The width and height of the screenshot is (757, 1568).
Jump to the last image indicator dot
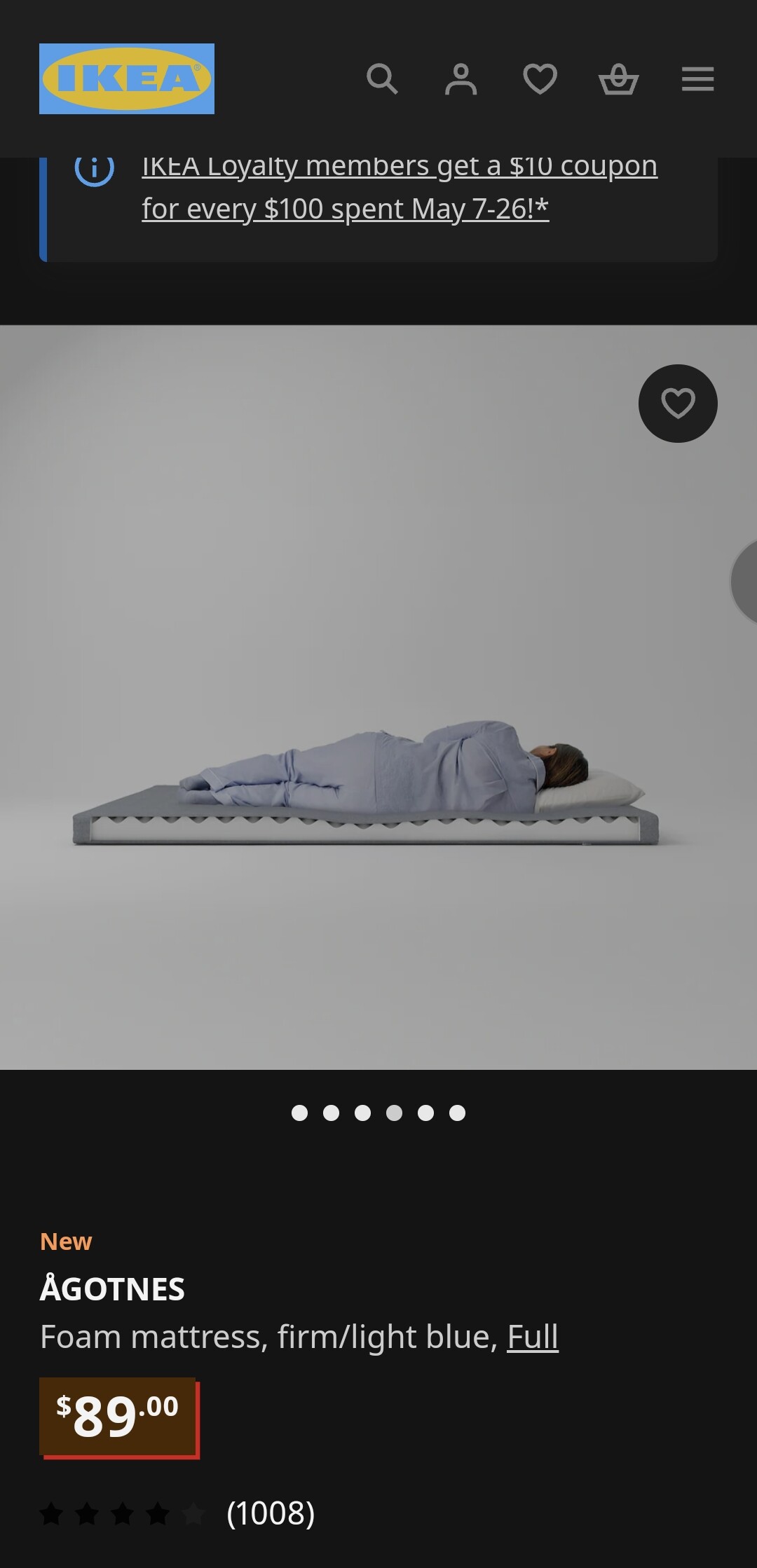pos(457,1113)
